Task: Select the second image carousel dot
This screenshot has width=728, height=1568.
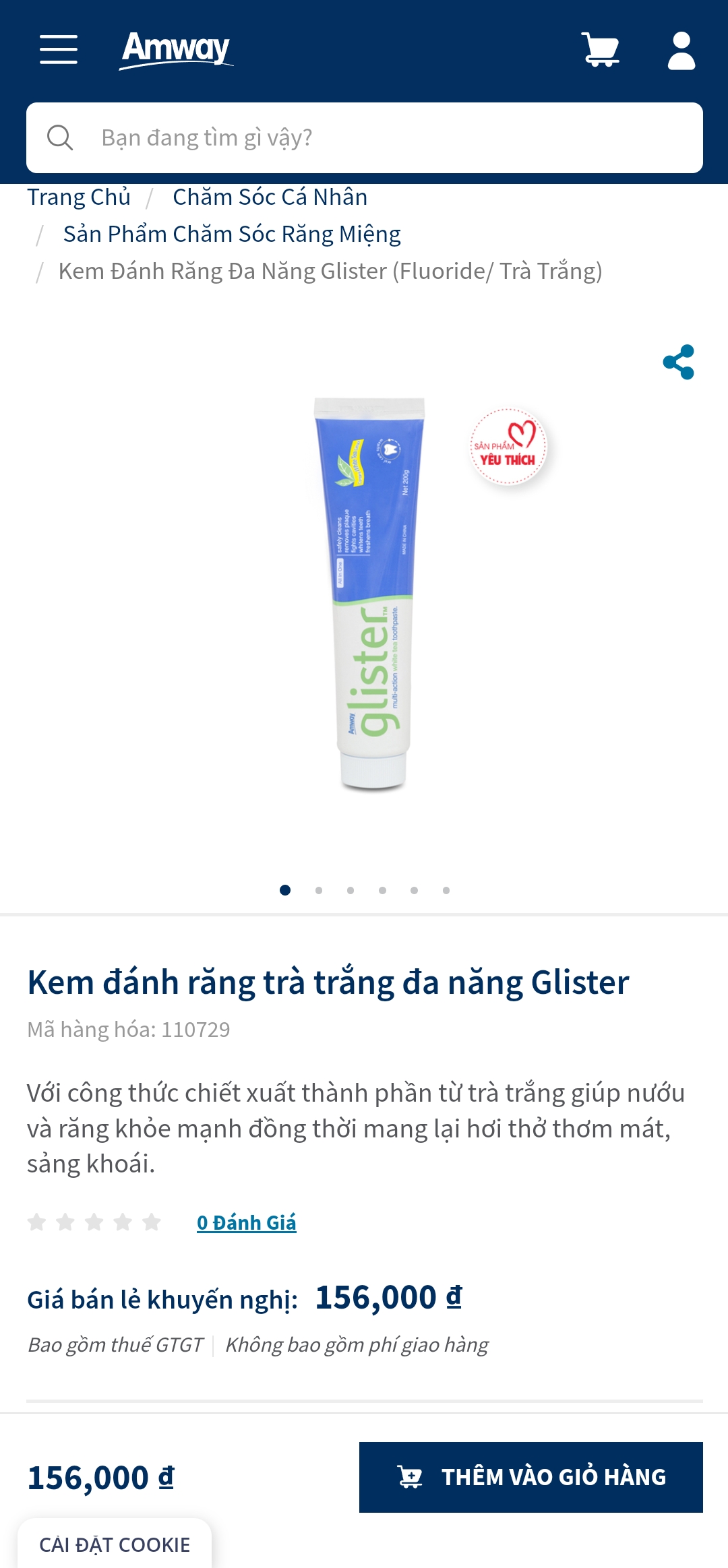Action: tap(319, 890)
